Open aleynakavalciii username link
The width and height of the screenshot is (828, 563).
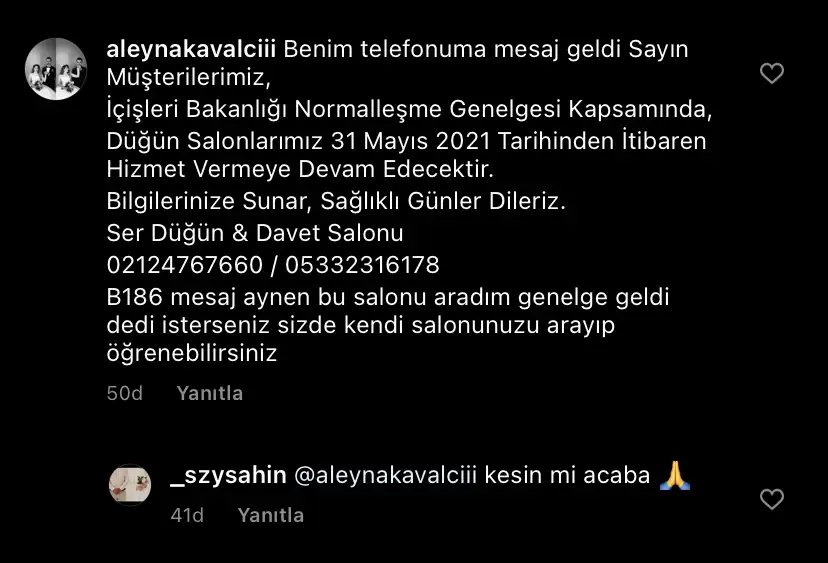[x=193, y=49]
